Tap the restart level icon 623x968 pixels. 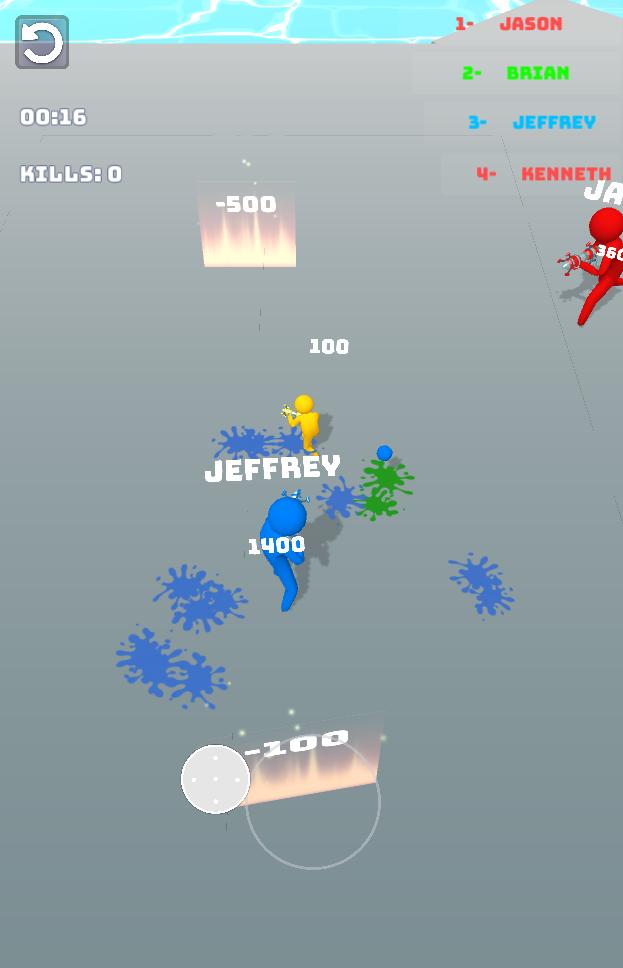point(42,43)
